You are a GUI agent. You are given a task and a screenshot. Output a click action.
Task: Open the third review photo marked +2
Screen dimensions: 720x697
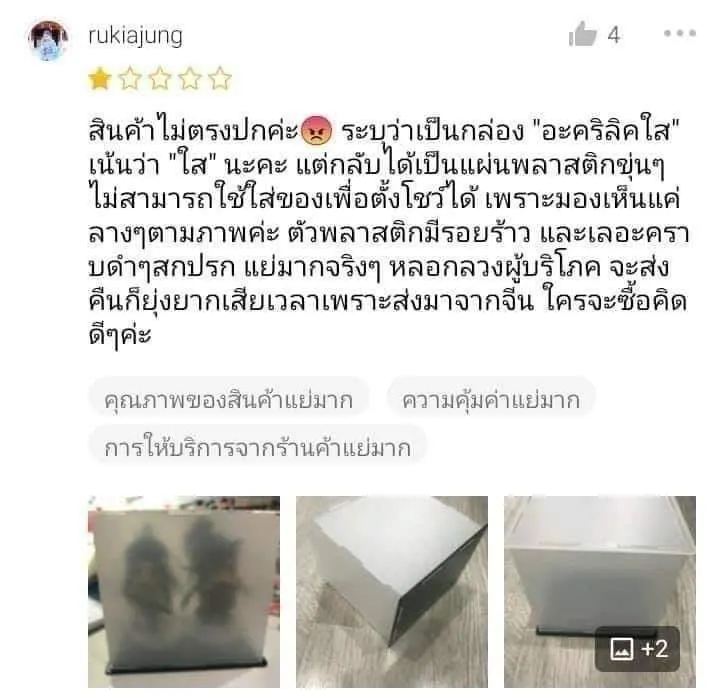599,592
